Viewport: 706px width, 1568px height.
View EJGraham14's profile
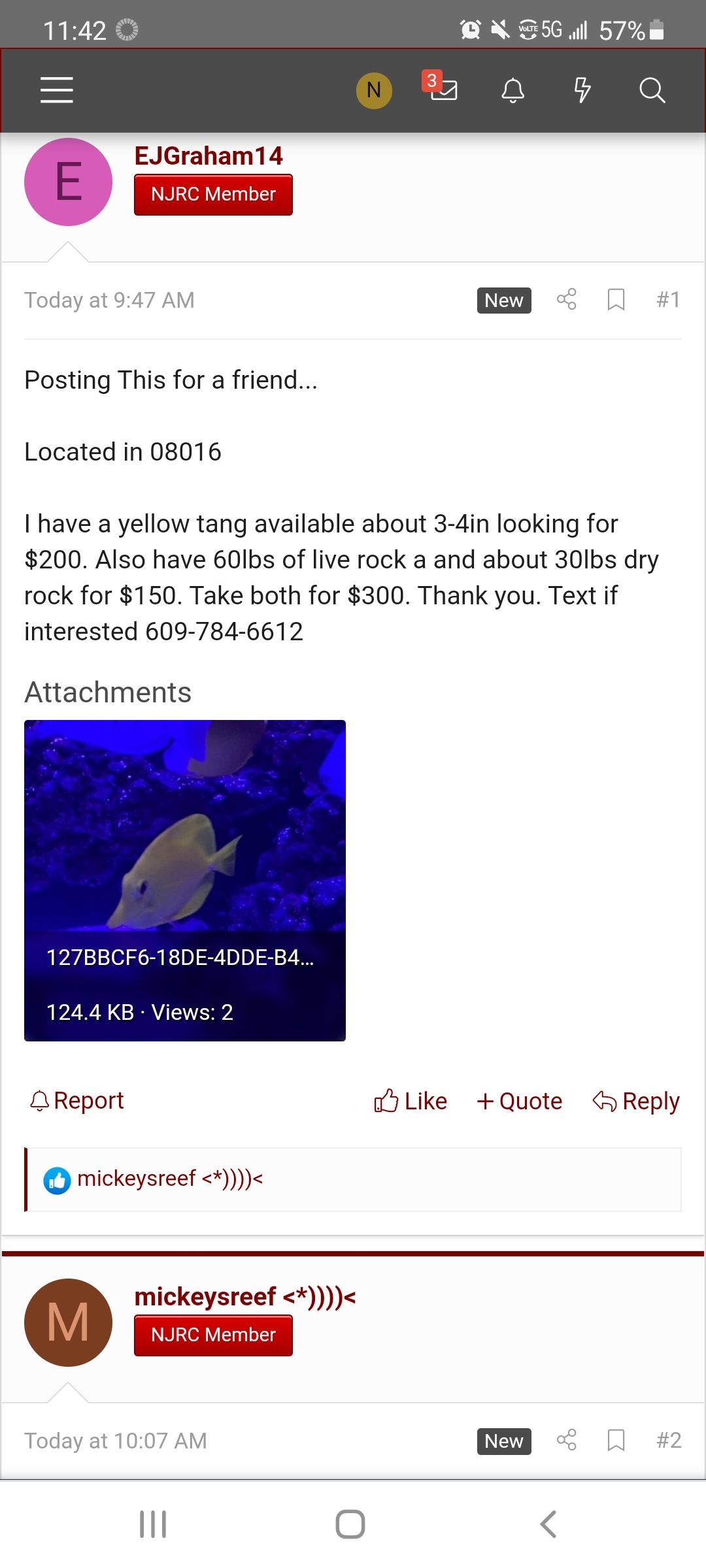[209, 156]
